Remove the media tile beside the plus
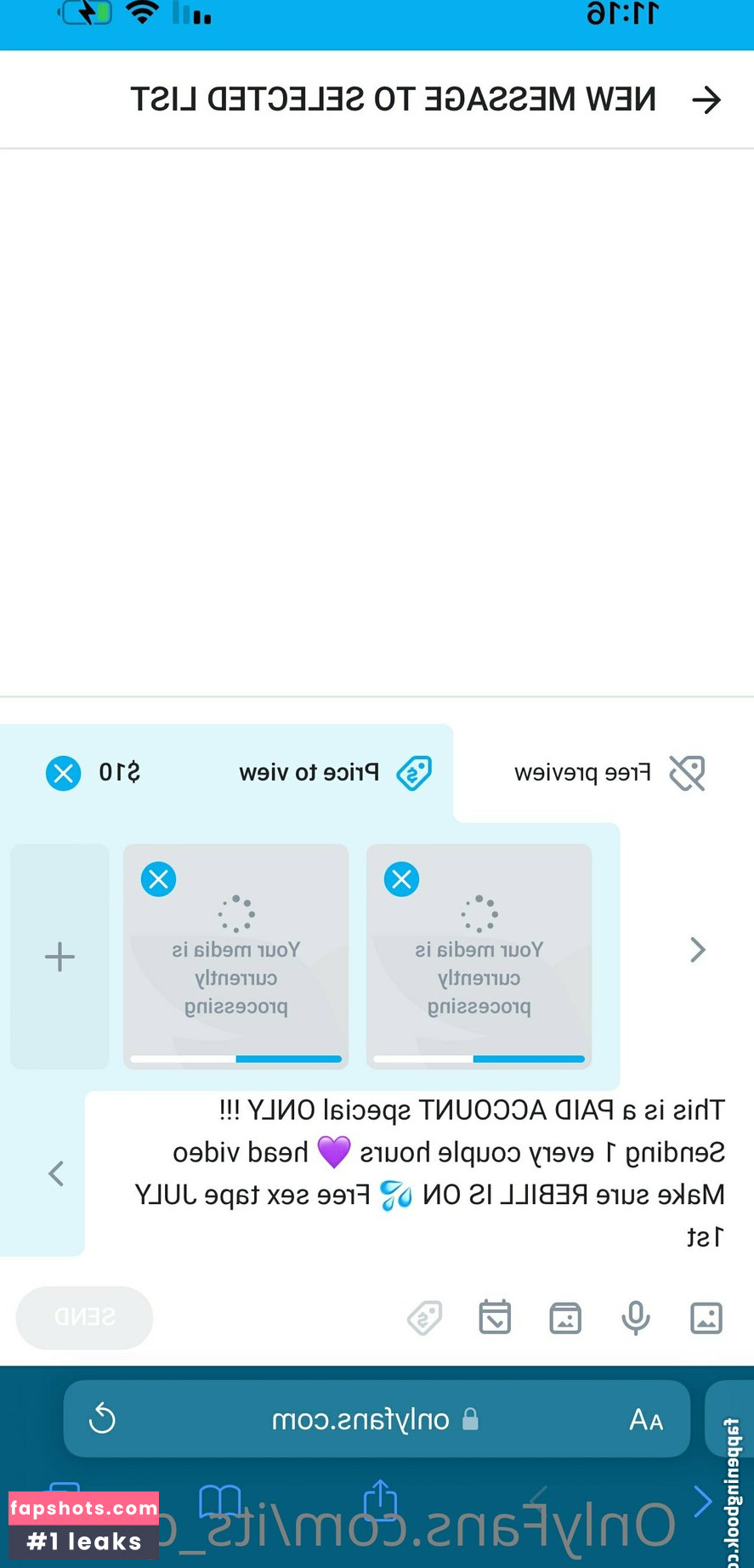 coord(159,879)
